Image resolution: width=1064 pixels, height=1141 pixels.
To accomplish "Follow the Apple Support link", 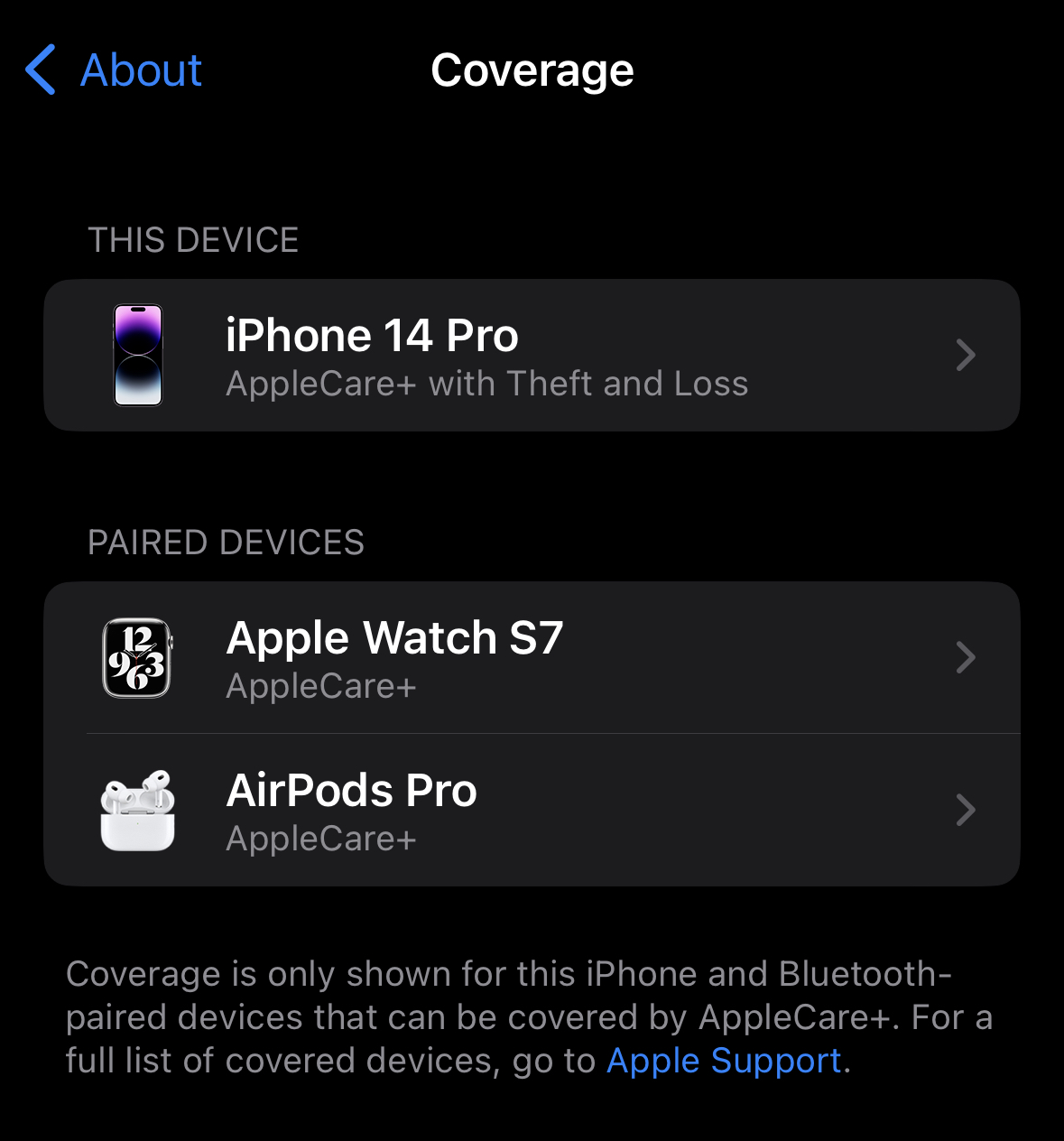I will tap(724, 1061).
